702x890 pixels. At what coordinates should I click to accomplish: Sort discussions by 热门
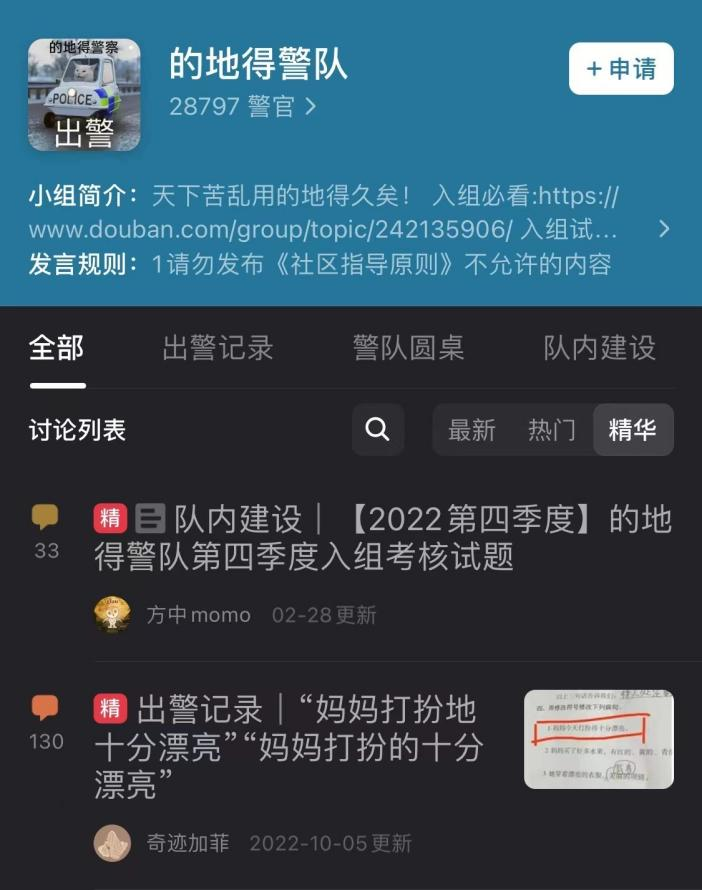pyautogui.click(x=552, y=430)
